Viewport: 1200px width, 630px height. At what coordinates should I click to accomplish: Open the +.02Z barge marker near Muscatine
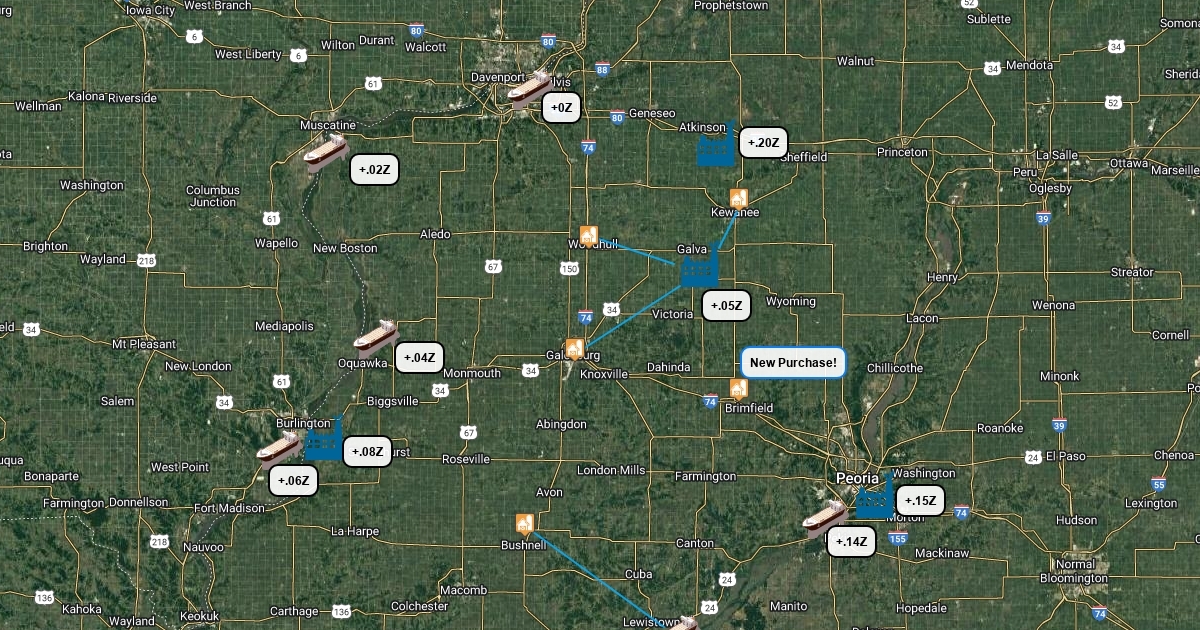(x=325, y=154)
